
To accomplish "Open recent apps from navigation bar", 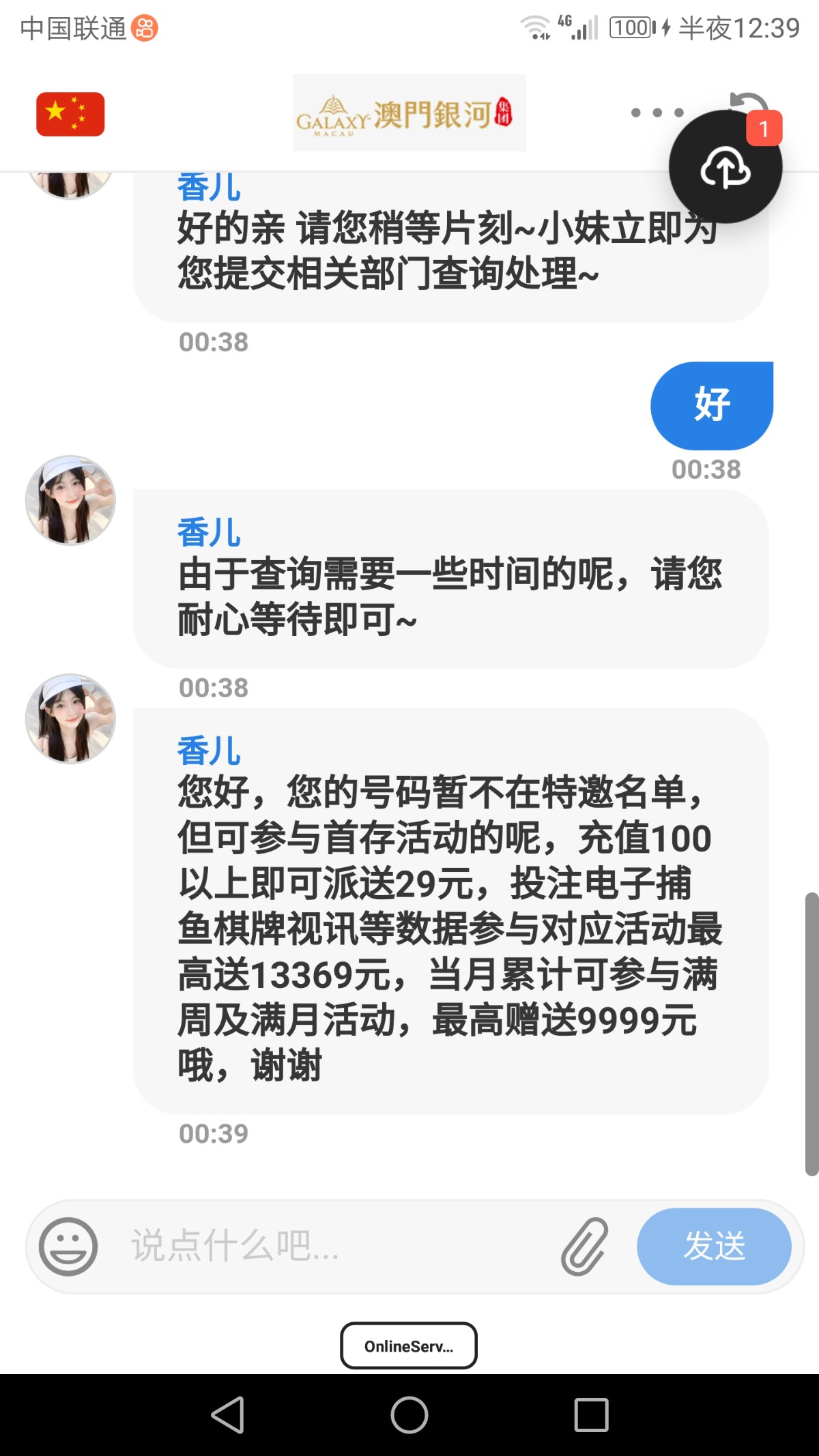I will (591, 1414).
